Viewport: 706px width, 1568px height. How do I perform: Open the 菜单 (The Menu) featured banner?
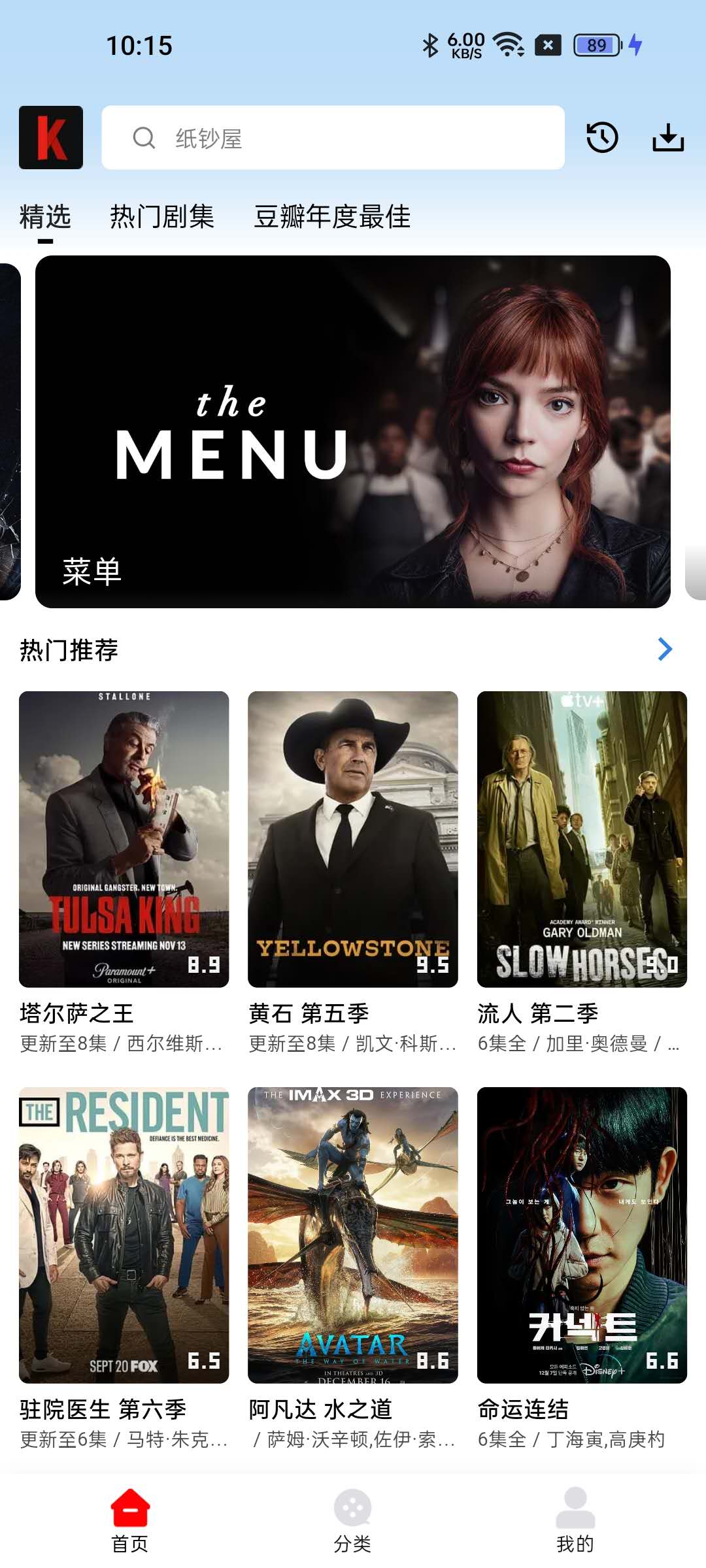(x=353, y=432)
